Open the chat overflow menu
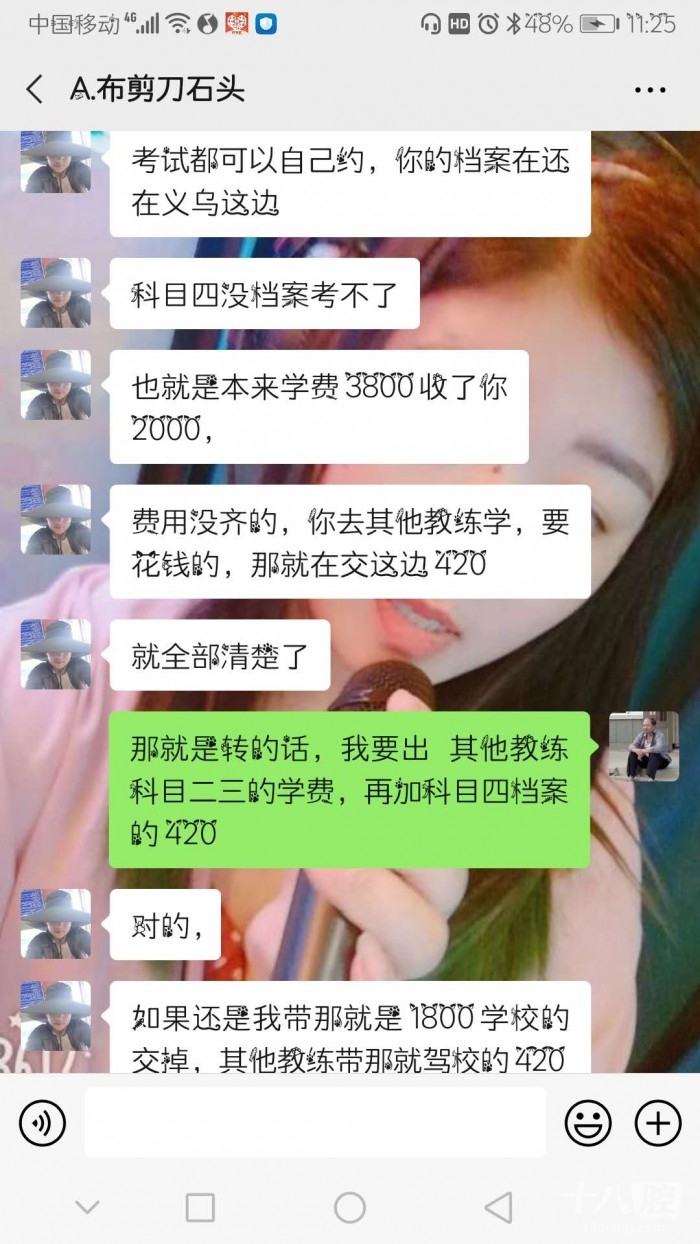Screen dimensions: 700x1244 pos(650,89)
